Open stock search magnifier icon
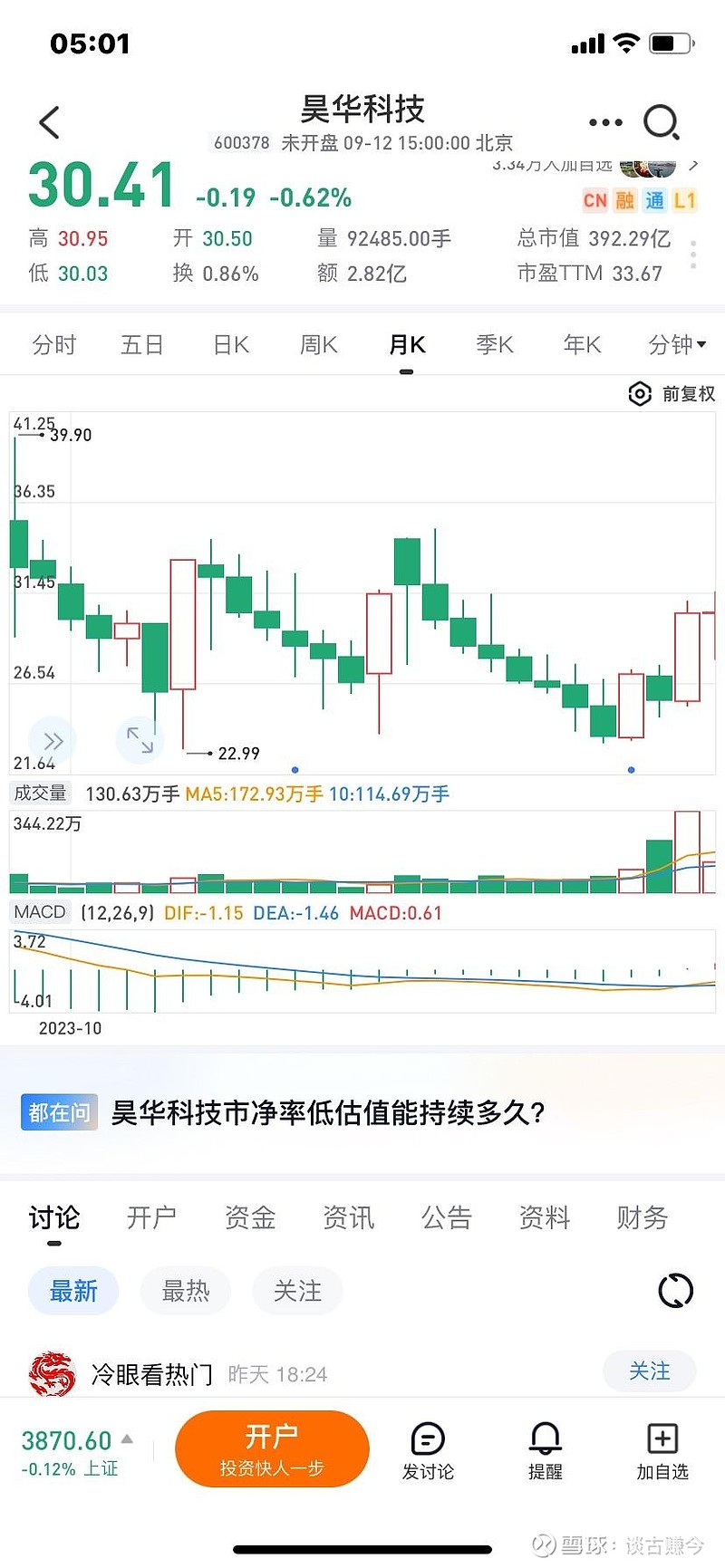Screen dimensions: 725x1568 (661, 122)
